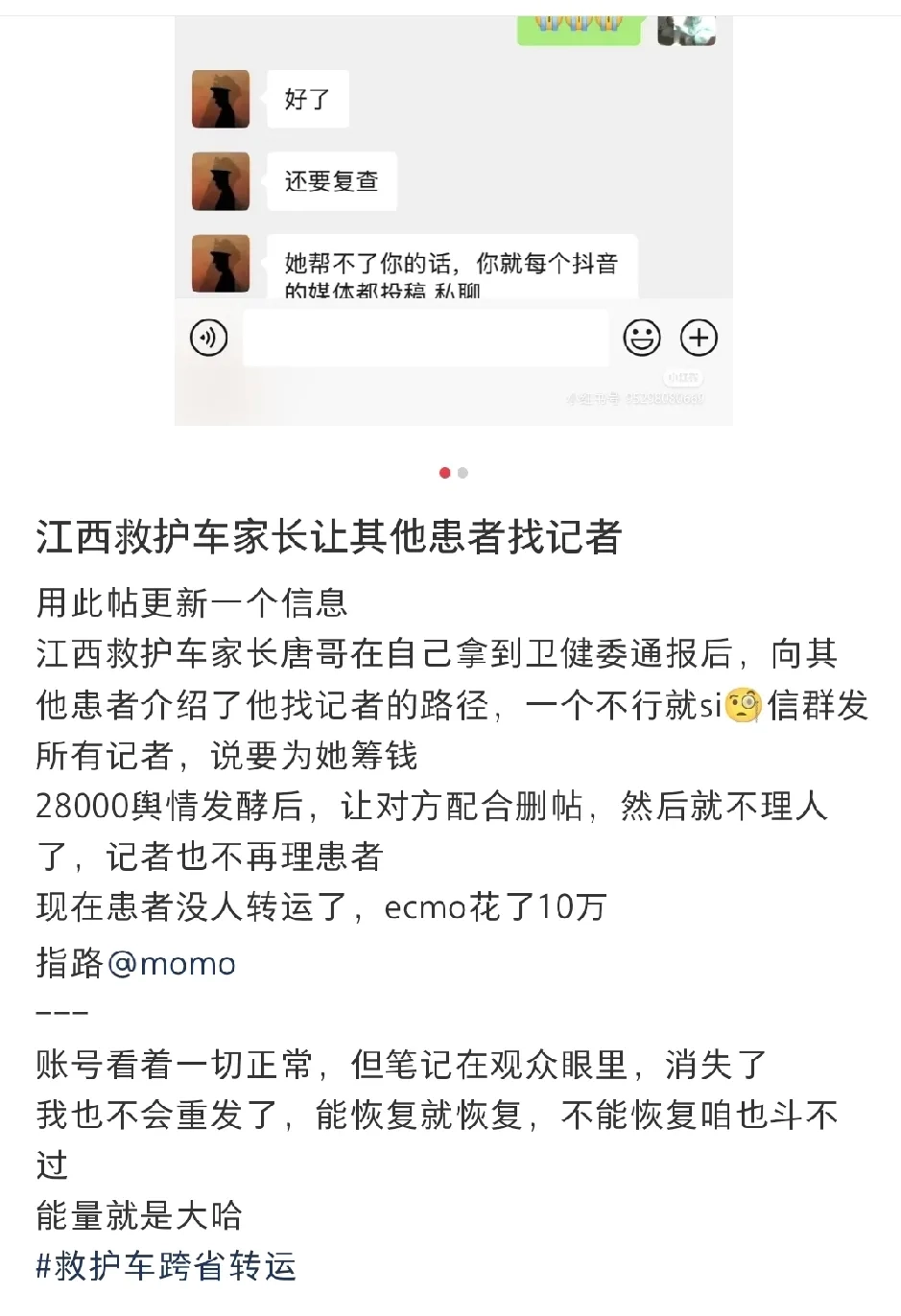901x1316 pixels.
Task: Tap the empty chat text input field
Action: [425, 338]
